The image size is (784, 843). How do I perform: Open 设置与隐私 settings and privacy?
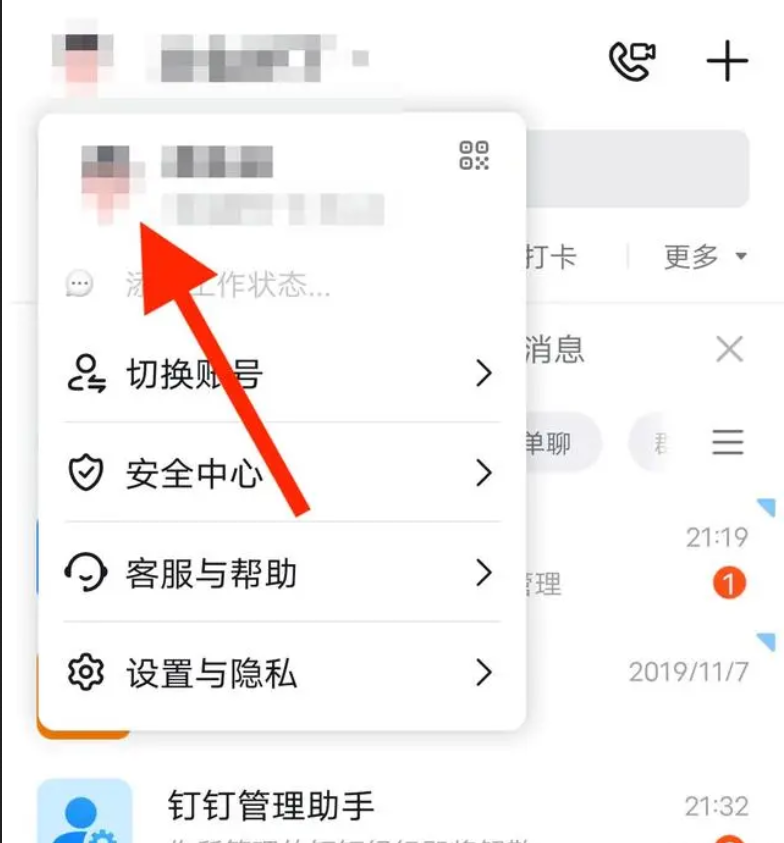tap(280, 673)
